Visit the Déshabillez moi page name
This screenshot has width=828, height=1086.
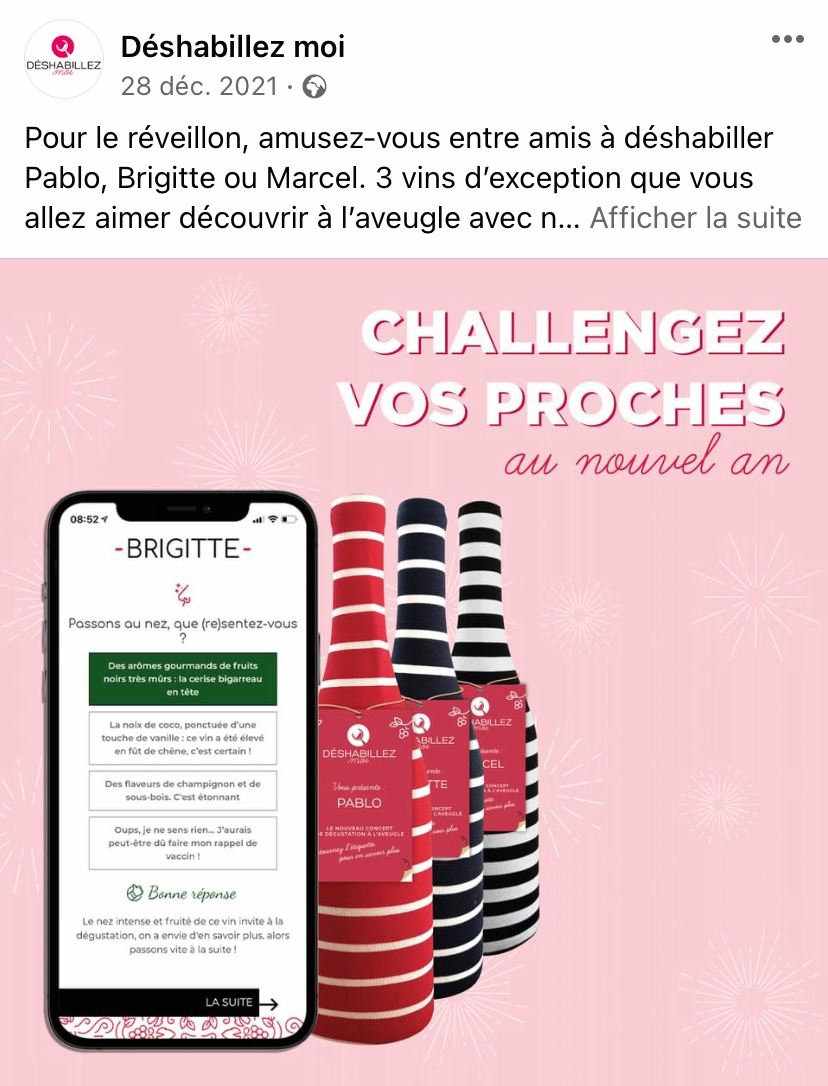[233, 45]
